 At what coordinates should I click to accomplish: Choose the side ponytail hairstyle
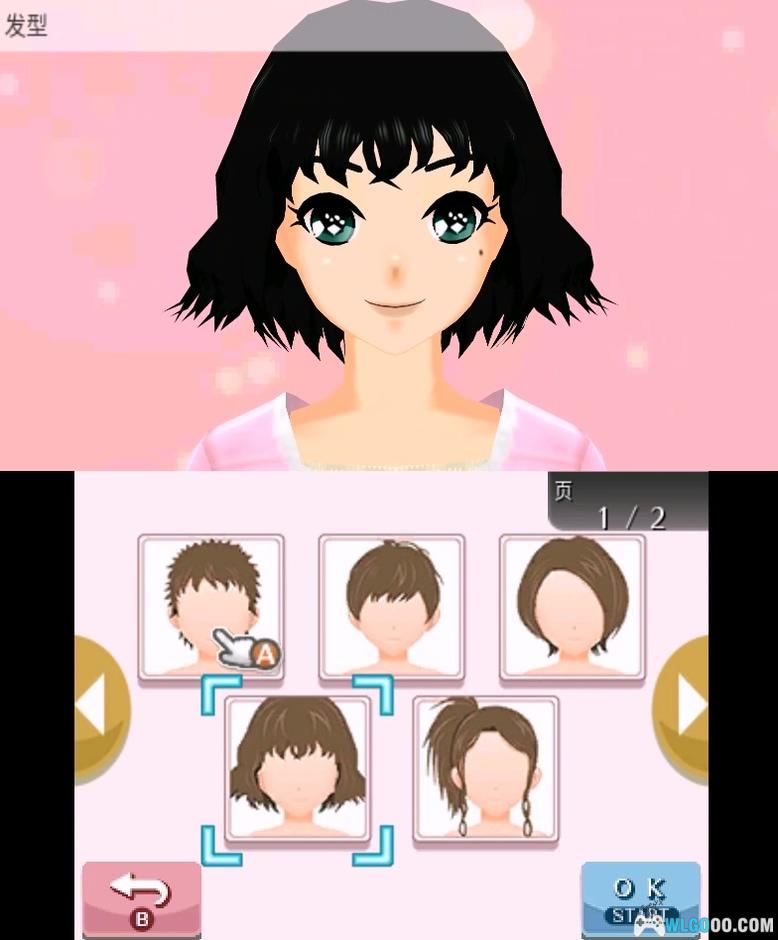[485, 768]
